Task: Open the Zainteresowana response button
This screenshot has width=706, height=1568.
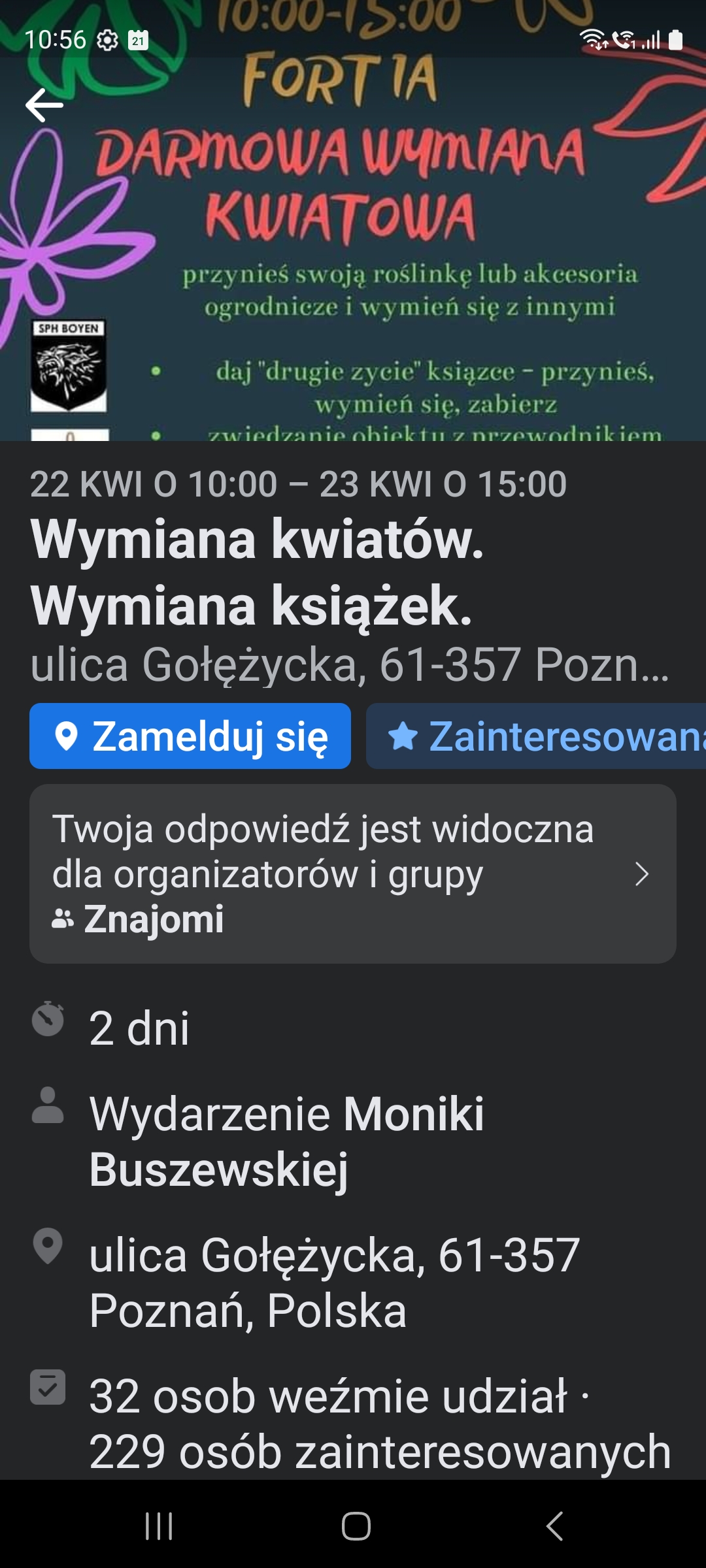Action: [x=536, y=736]
